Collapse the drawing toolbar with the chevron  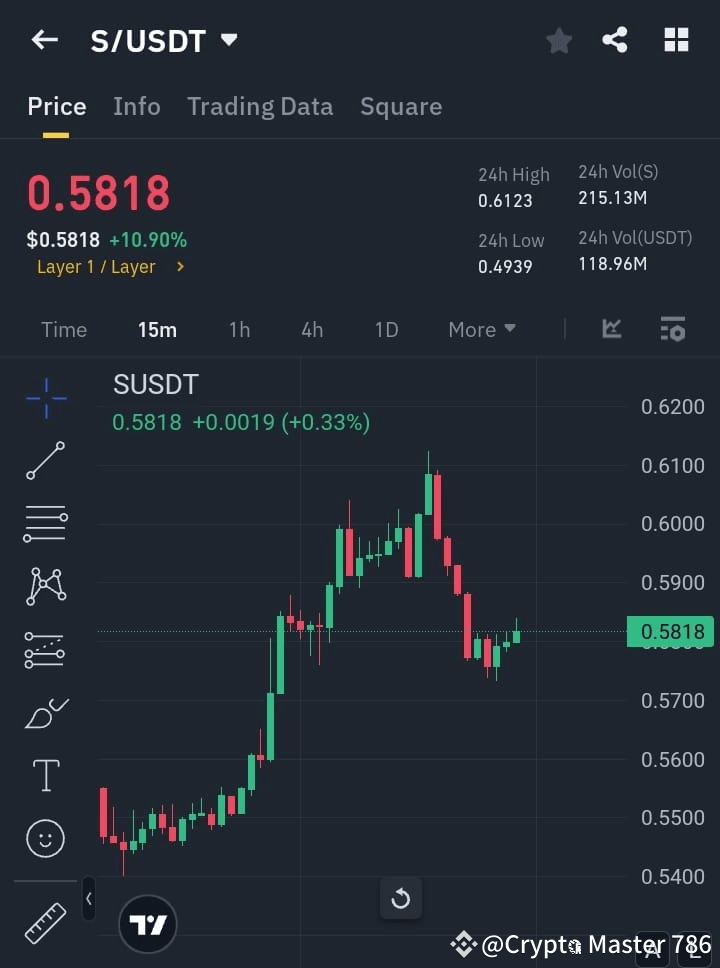[88, 899]
